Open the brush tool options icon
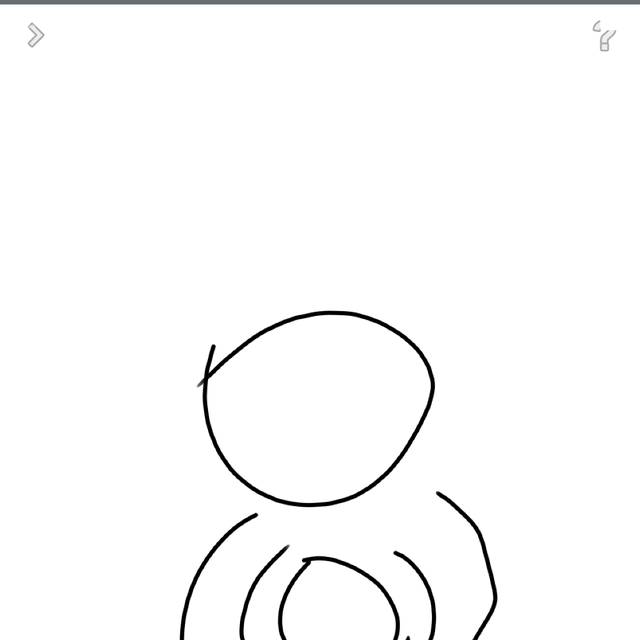 (x=604, y=37)
